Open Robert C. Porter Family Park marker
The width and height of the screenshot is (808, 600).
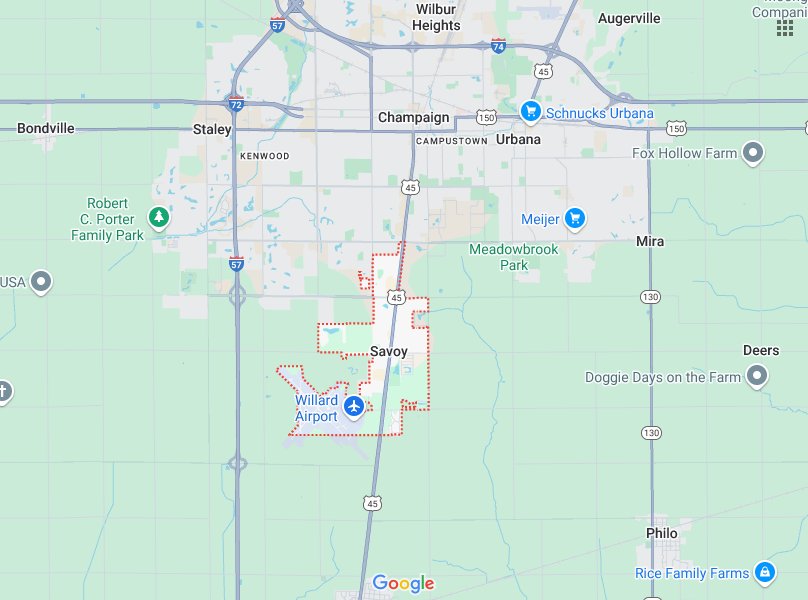(158, 216)
